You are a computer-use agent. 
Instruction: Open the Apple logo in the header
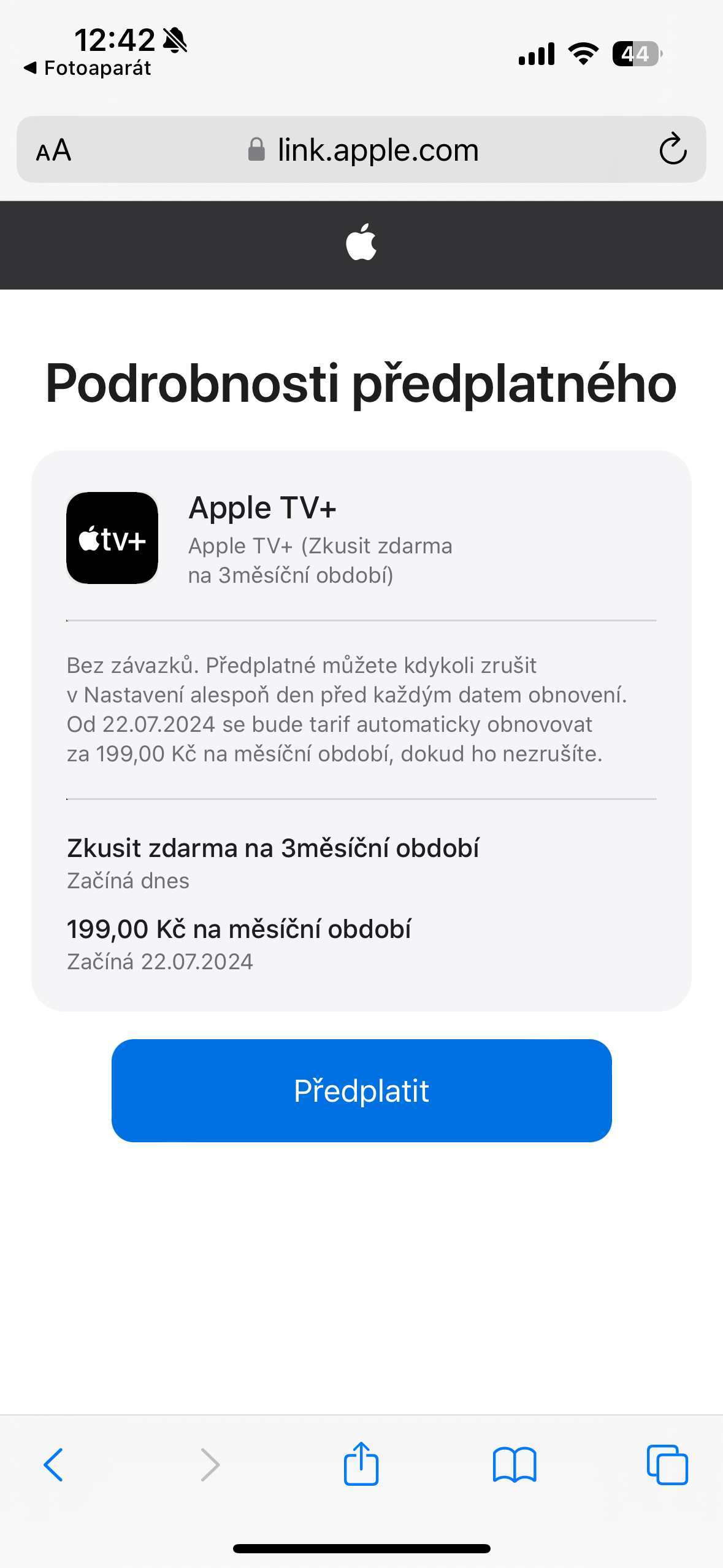361,243
